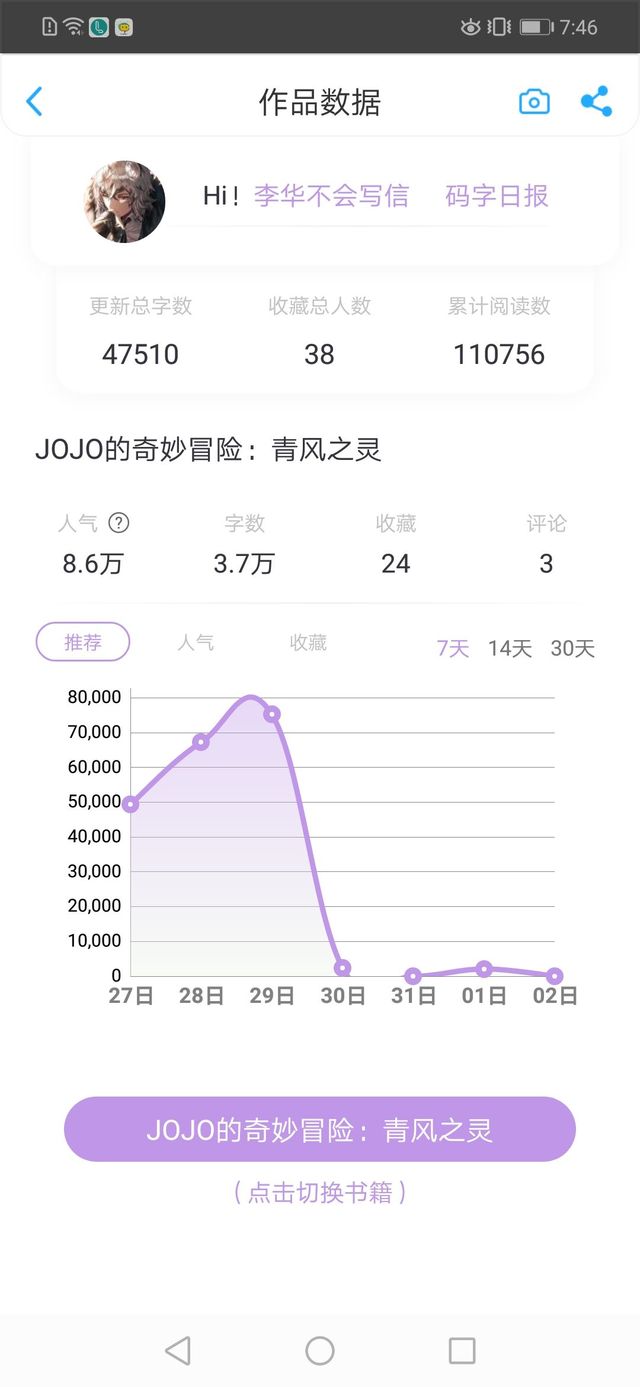Switch chart to the 人气 tab
The height and width of the screenshot is (1387, 640).
tap(196, 642)
